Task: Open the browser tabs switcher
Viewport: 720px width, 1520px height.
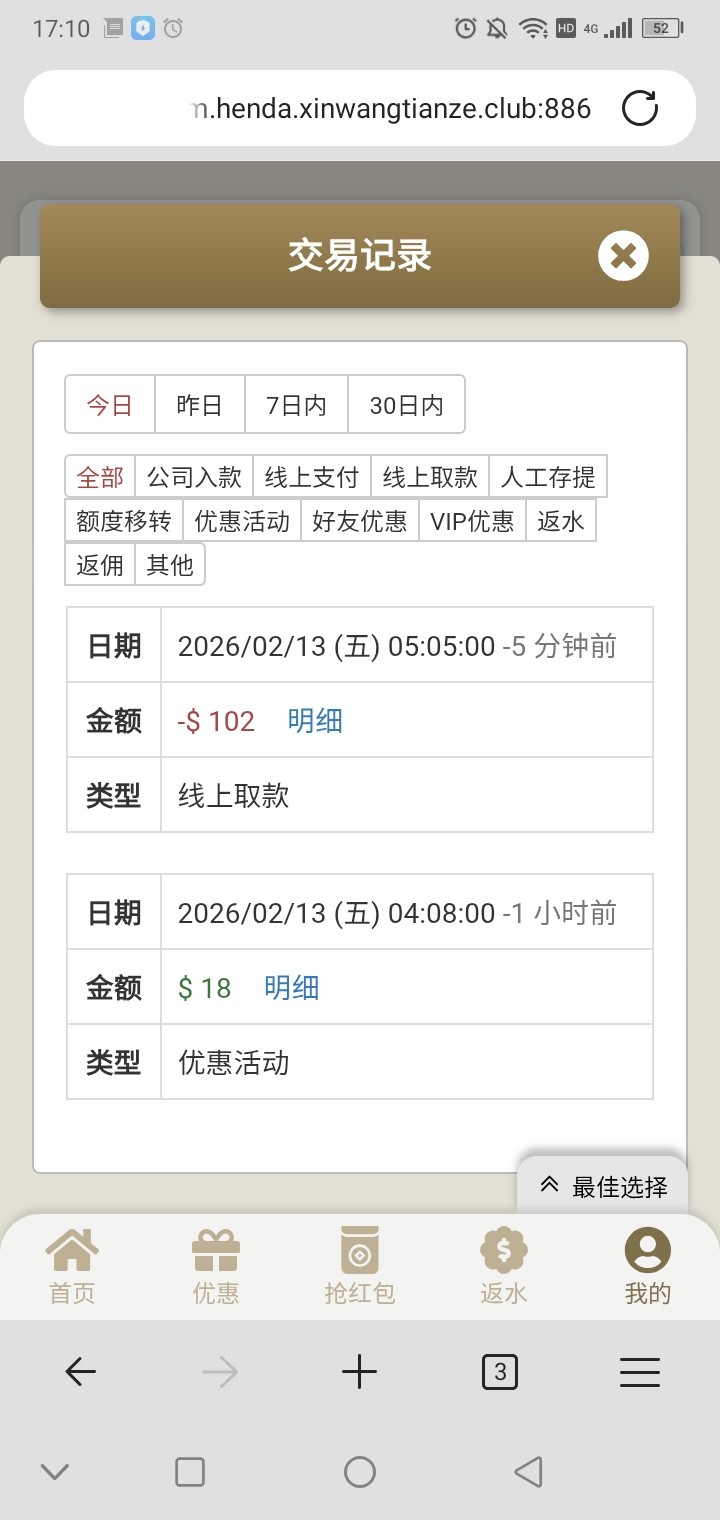Action: (500, 1372)
